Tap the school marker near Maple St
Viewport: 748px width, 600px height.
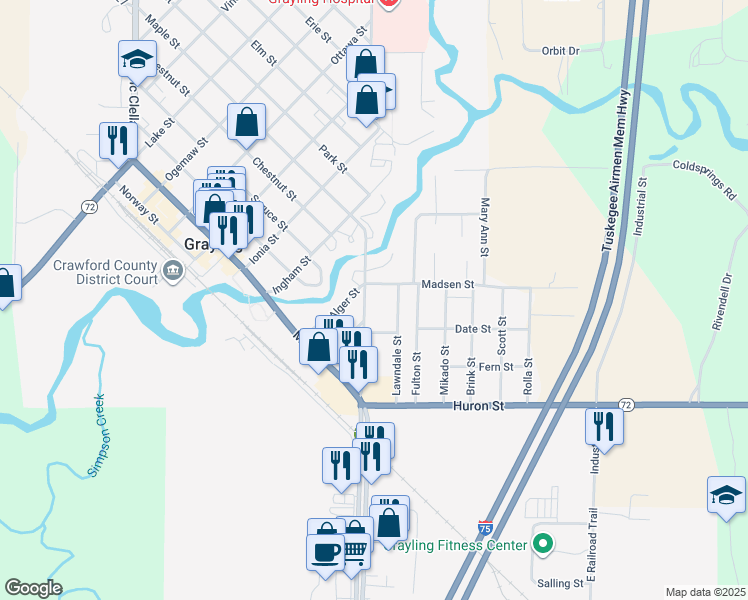(137, 62)
